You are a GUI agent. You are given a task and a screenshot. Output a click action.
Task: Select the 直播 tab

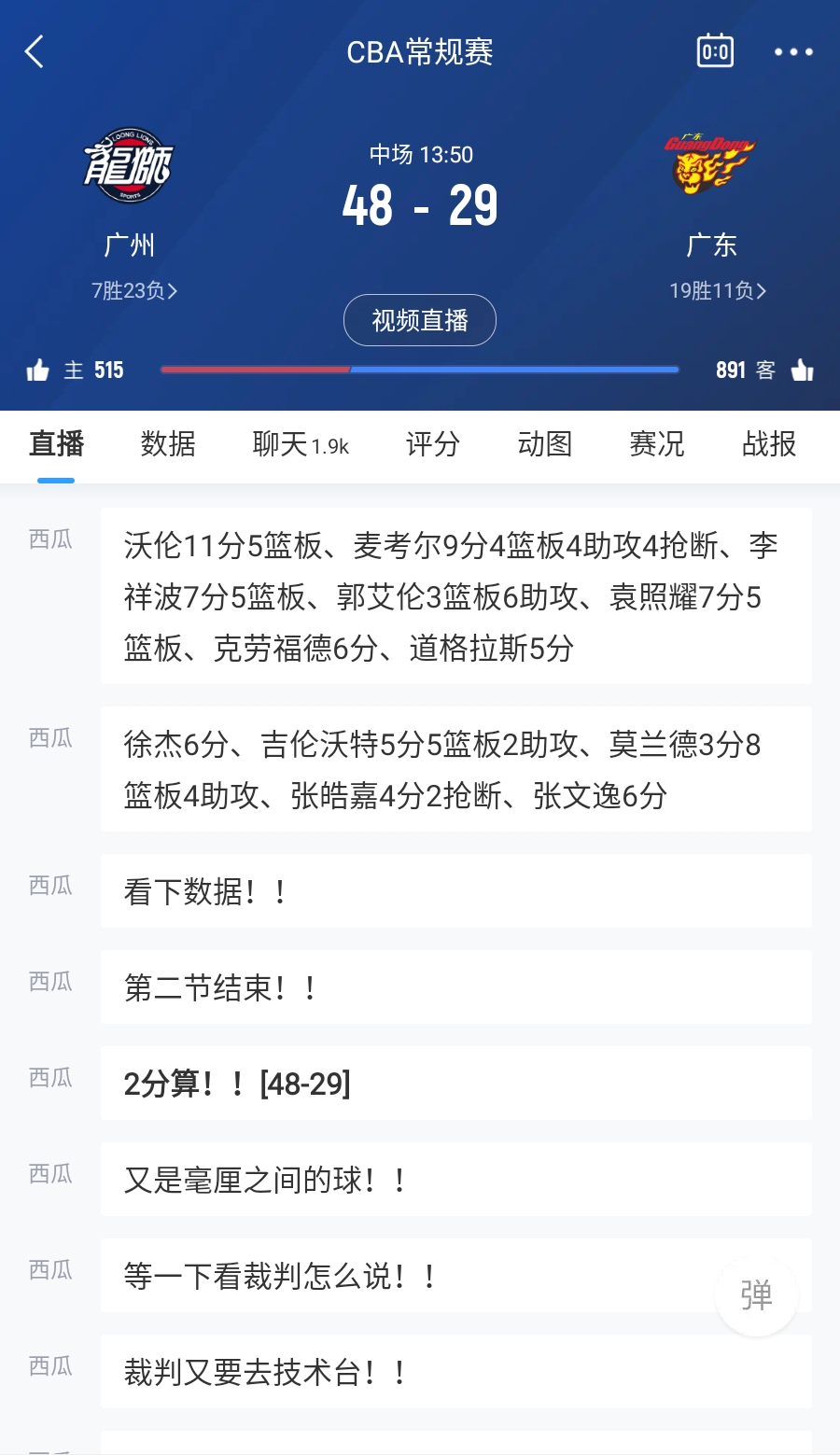pos(56,444)
